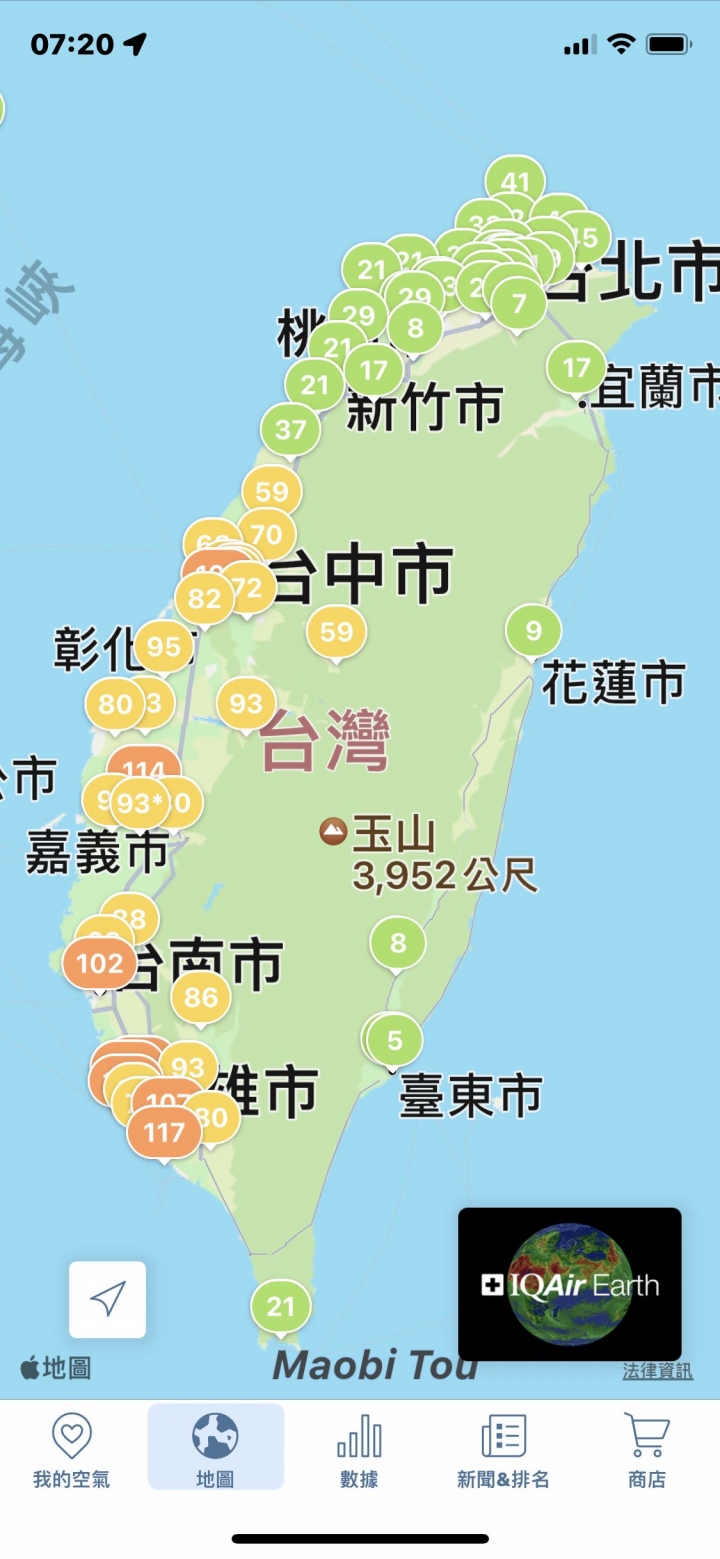Select the AQI 86 station marker
Image resolution: width=720 pixels, height=1559 pixels.
click(x=201, y=997)
